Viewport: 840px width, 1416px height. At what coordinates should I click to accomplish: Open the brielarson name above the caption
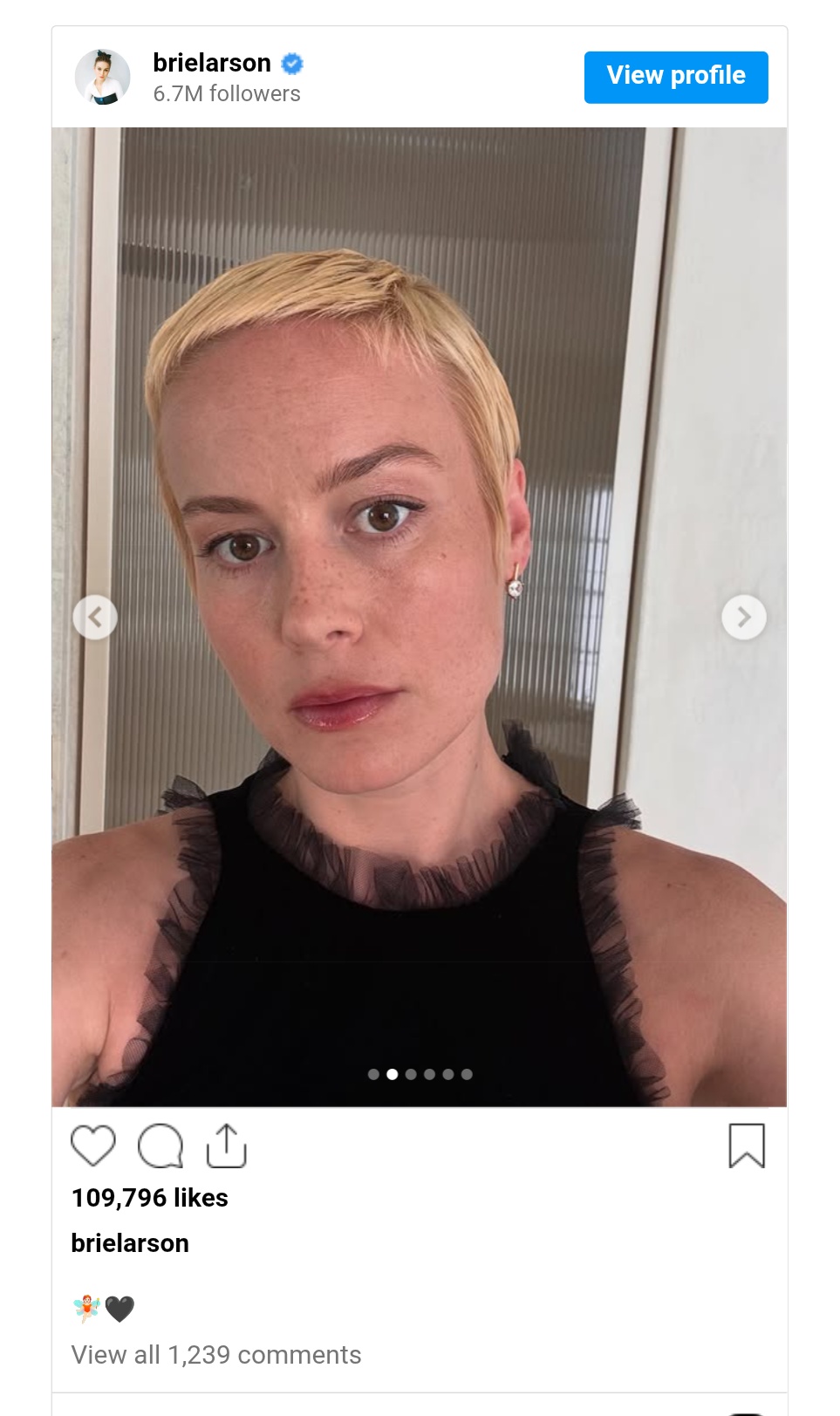[130, 1243]
